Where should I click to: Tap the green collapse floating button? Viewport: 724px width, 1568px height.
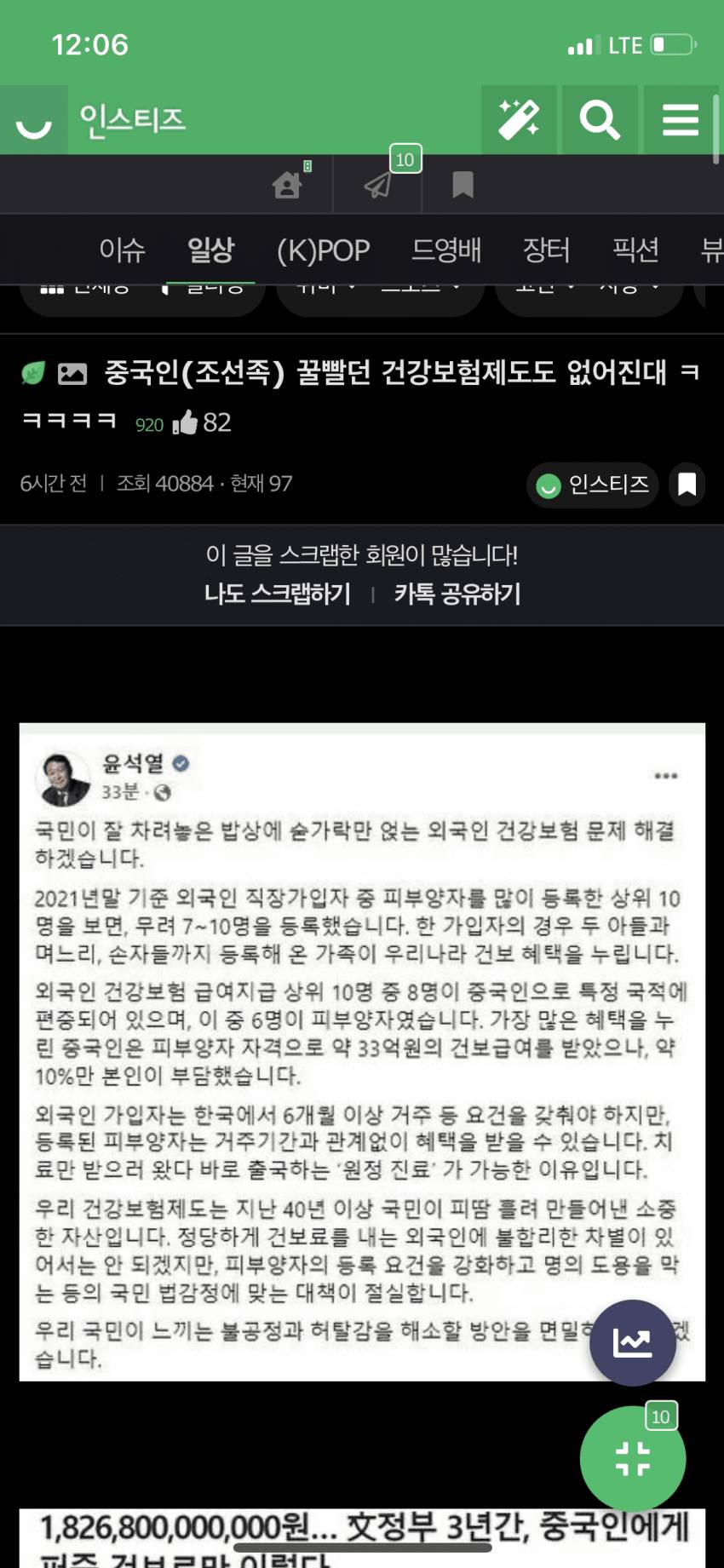633,1459
